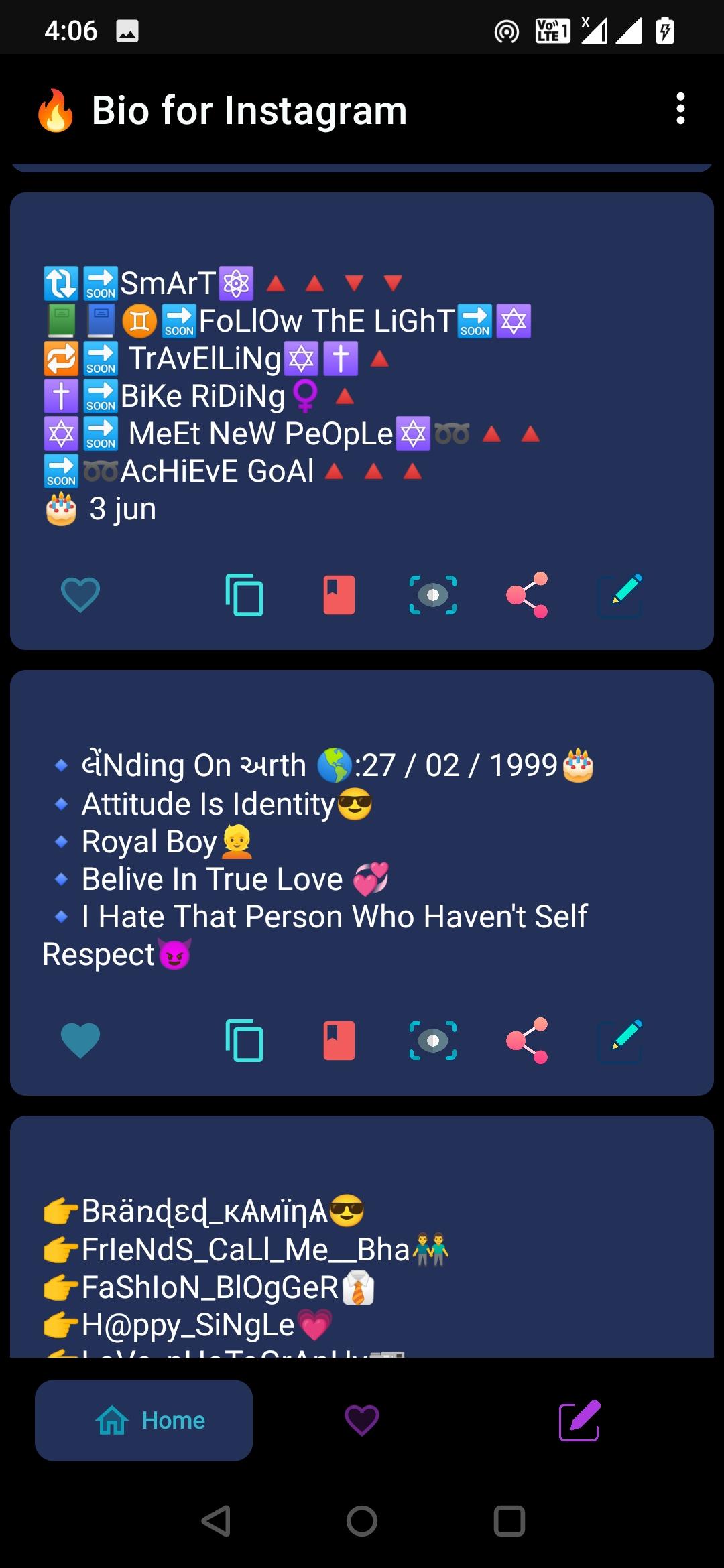The image size is (724, 1568).
Task: Share the SmArT bio
Action: [x=527, y=594]
